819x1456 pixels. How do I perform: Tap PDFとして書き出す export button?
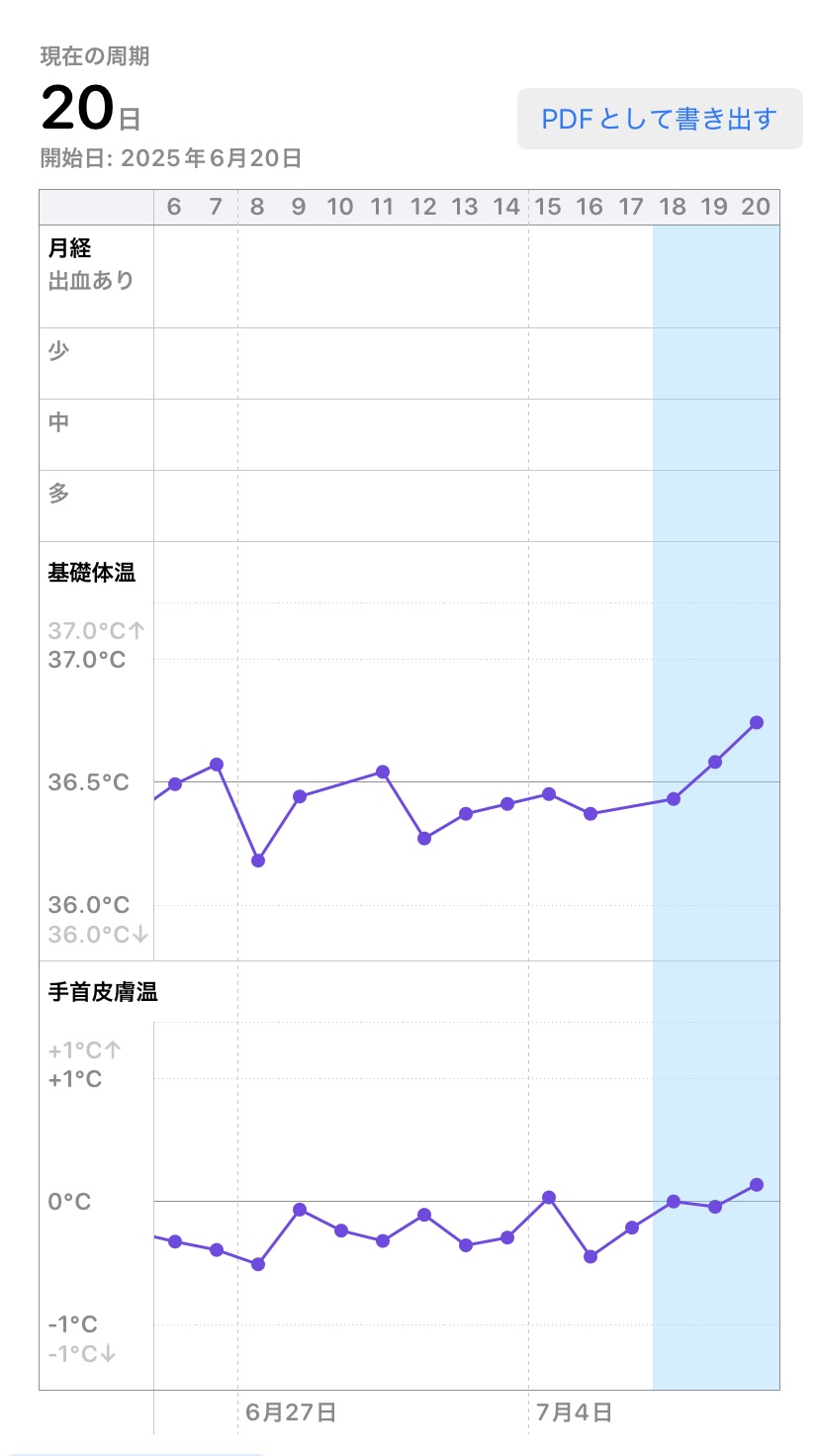coord(660,119)
